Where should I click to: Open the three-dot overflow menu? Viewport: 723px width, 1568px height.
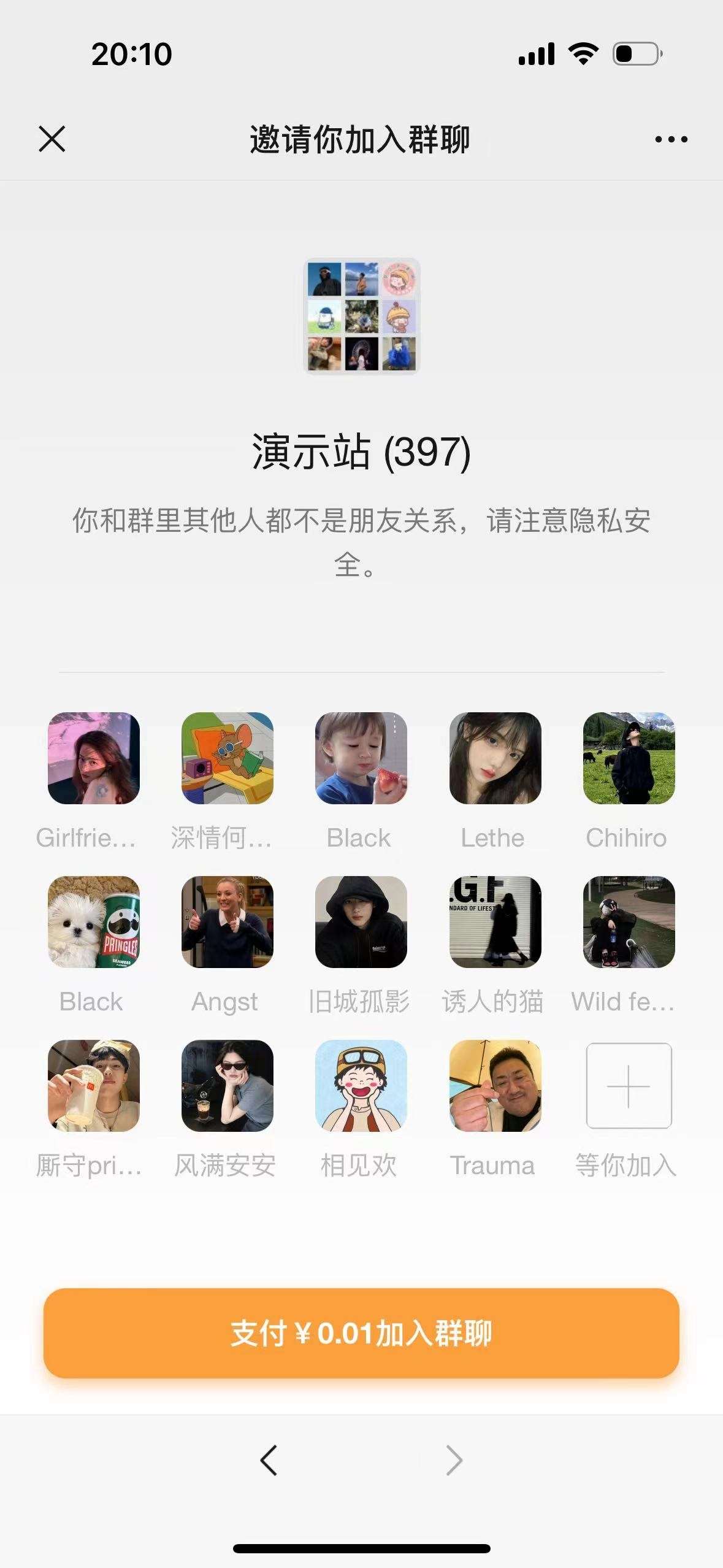click(671, 140)
